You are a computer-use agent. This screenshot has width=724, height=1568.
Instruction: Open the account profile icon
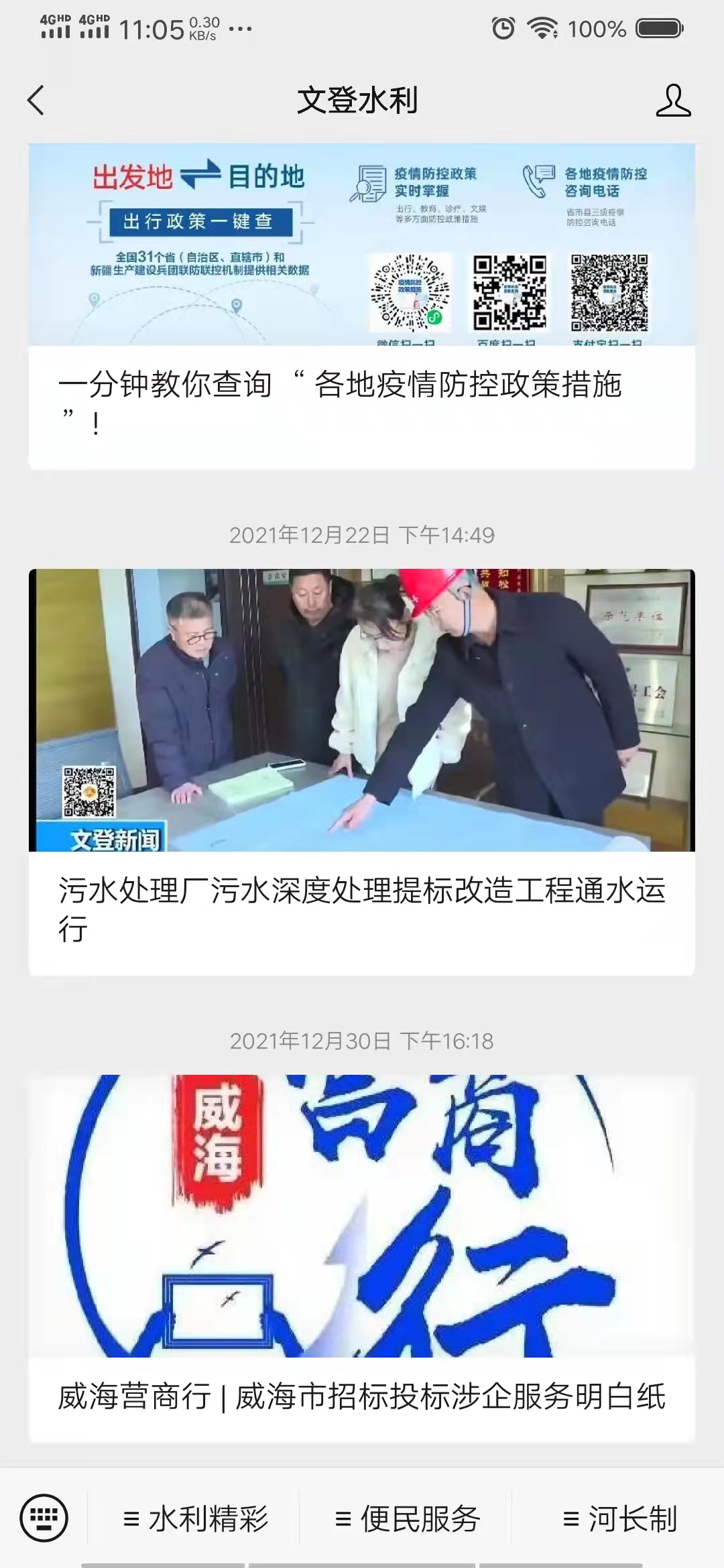click(673, 101)
